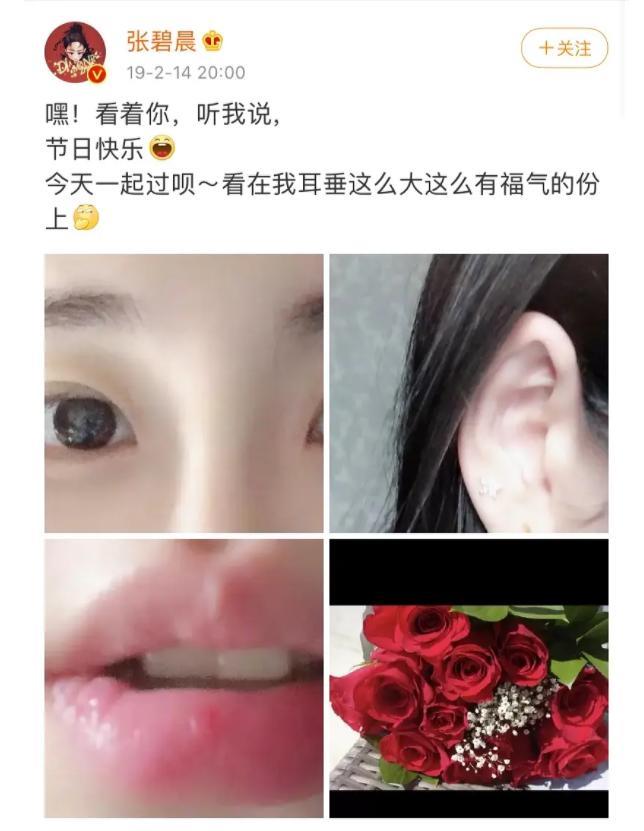This screenshot has width=644, height=831.
Task: View the ear photo in the post
Action: [469, 393]
